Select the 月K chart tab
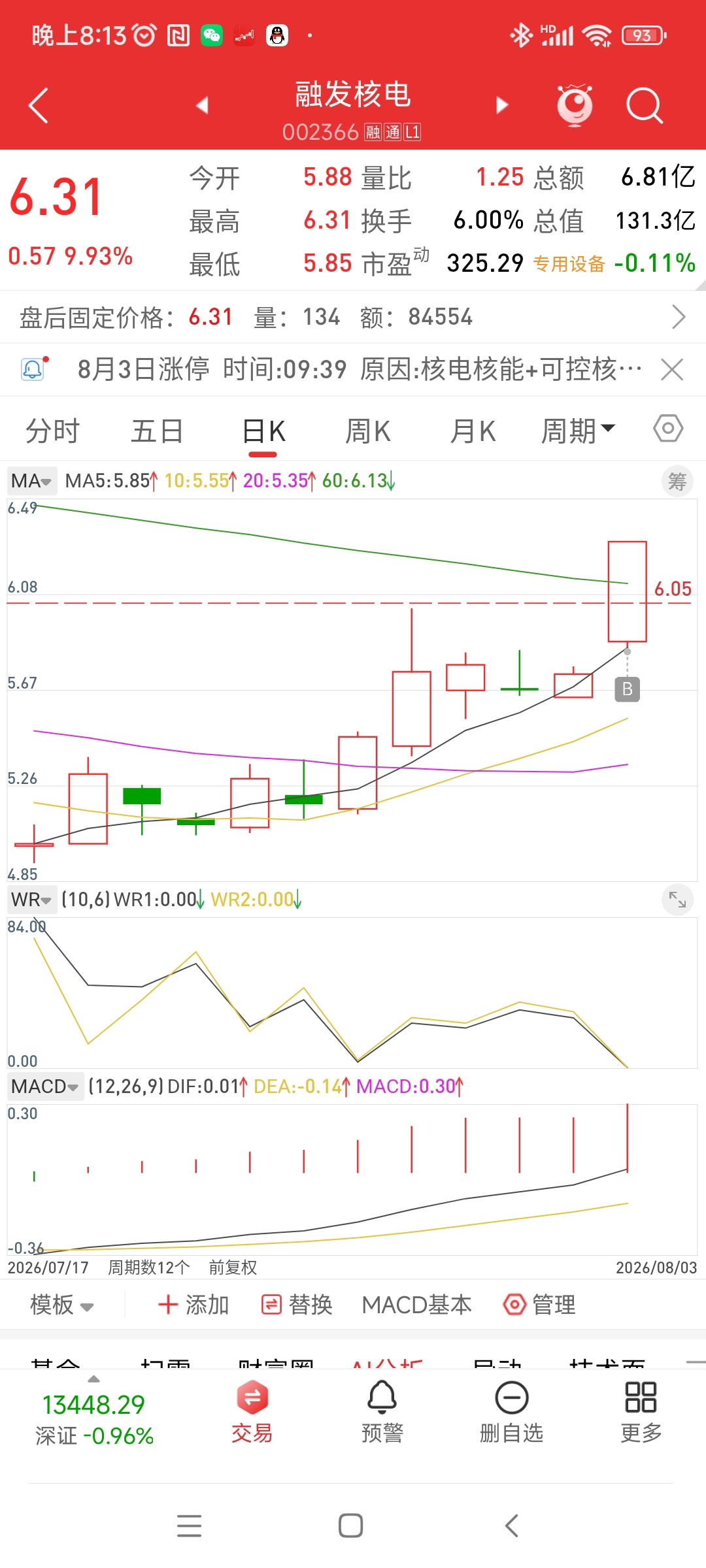This screenshot has height=1568, width=706. pos(473,431)
